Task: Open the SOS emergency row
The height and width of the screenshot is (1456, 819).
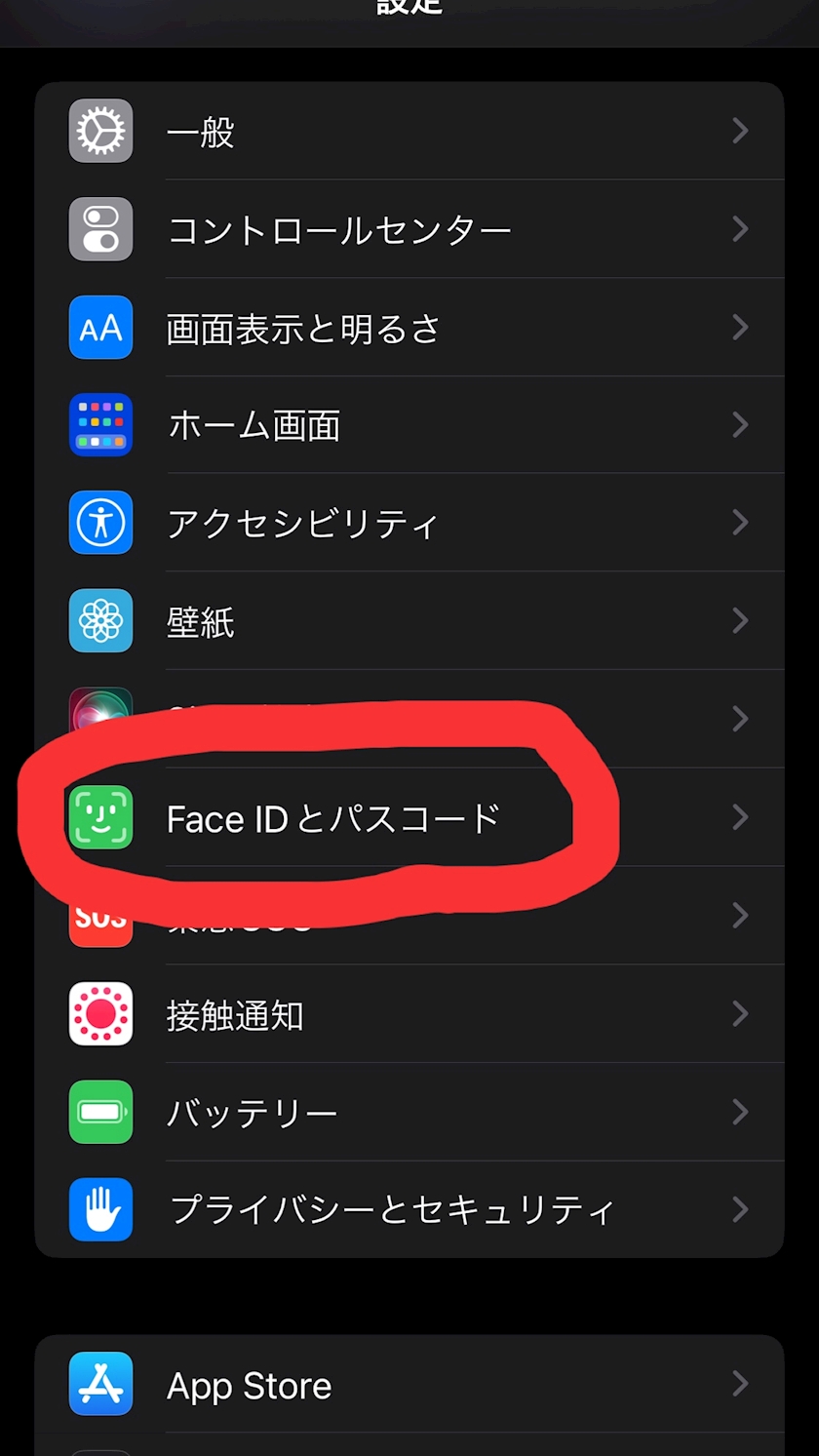Action: 409,916
